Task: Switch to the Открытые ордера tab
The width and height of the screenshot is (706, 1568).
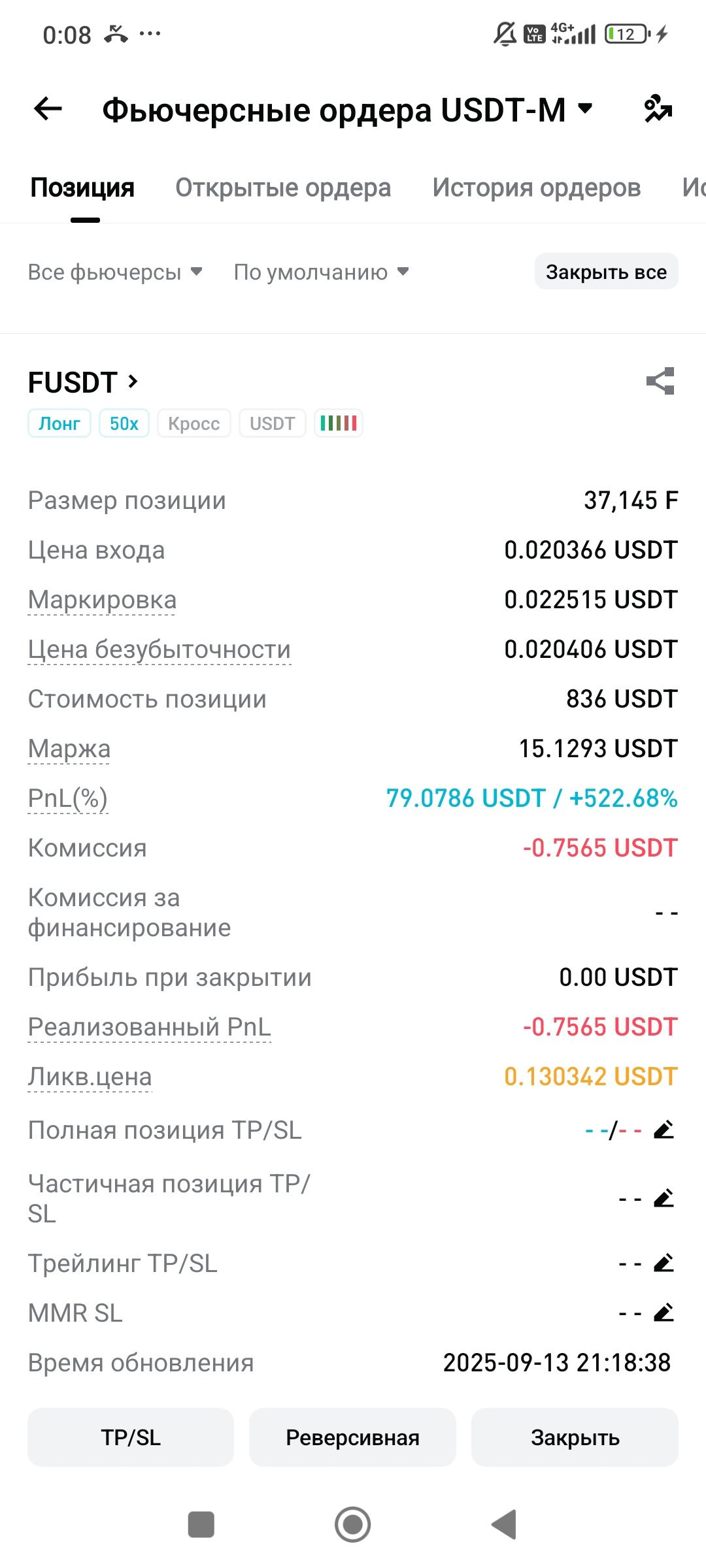Action: point(282,188)
